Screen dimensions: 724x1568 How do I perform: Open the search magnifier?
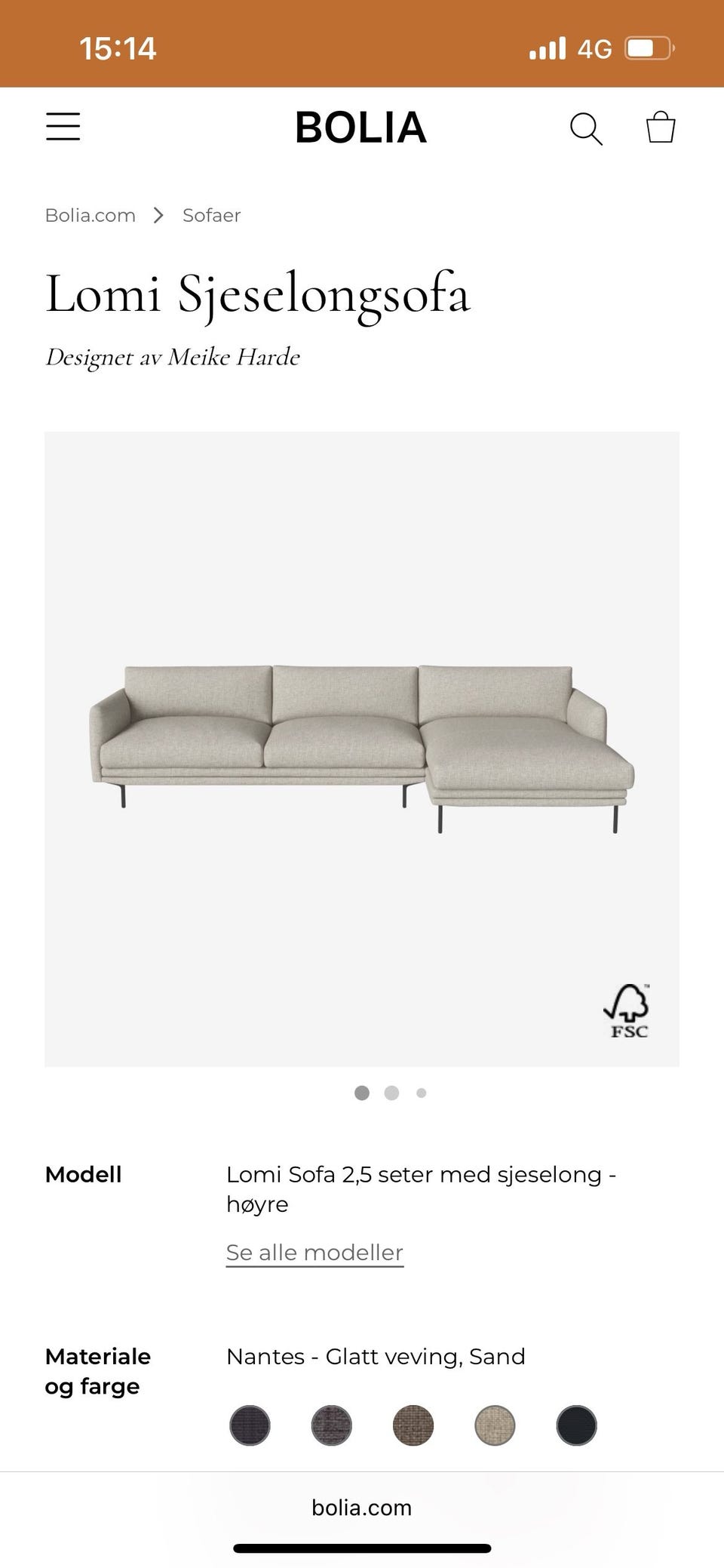pyautogui.click(x=585, y=128)
